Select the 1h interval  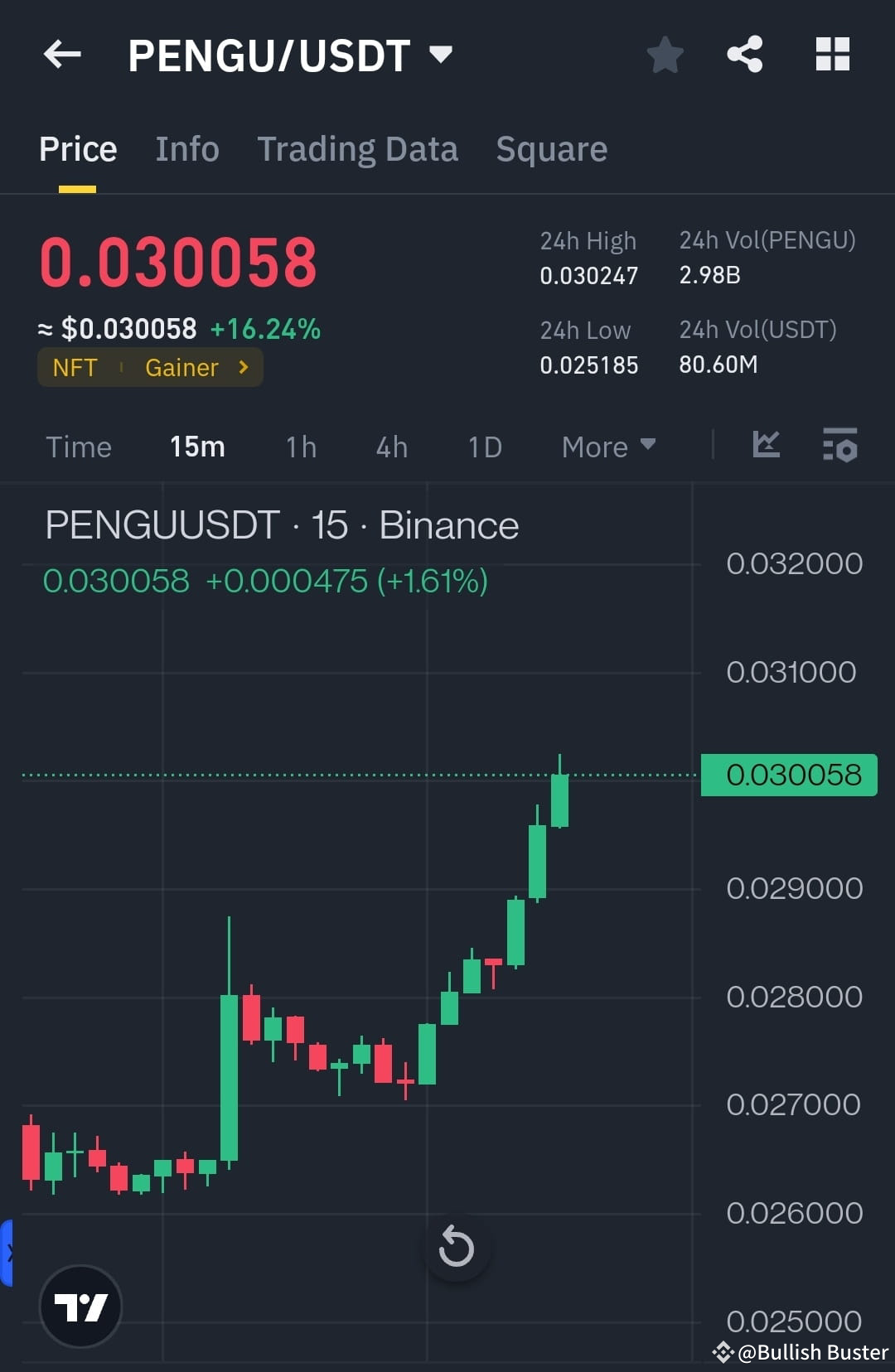click(x=300, y=446)
